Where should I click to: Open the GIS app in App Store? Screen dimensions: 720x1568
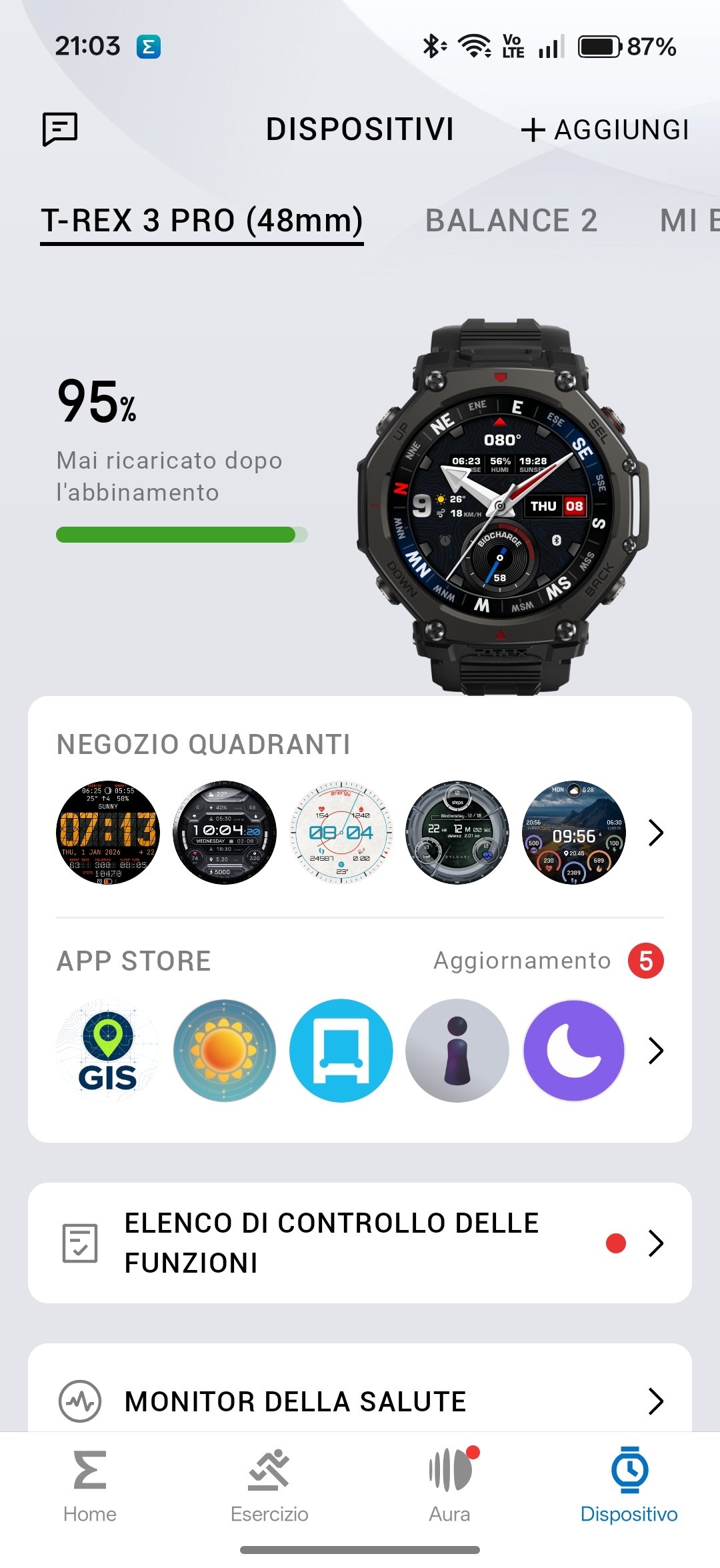click(x=108, y=1051)
